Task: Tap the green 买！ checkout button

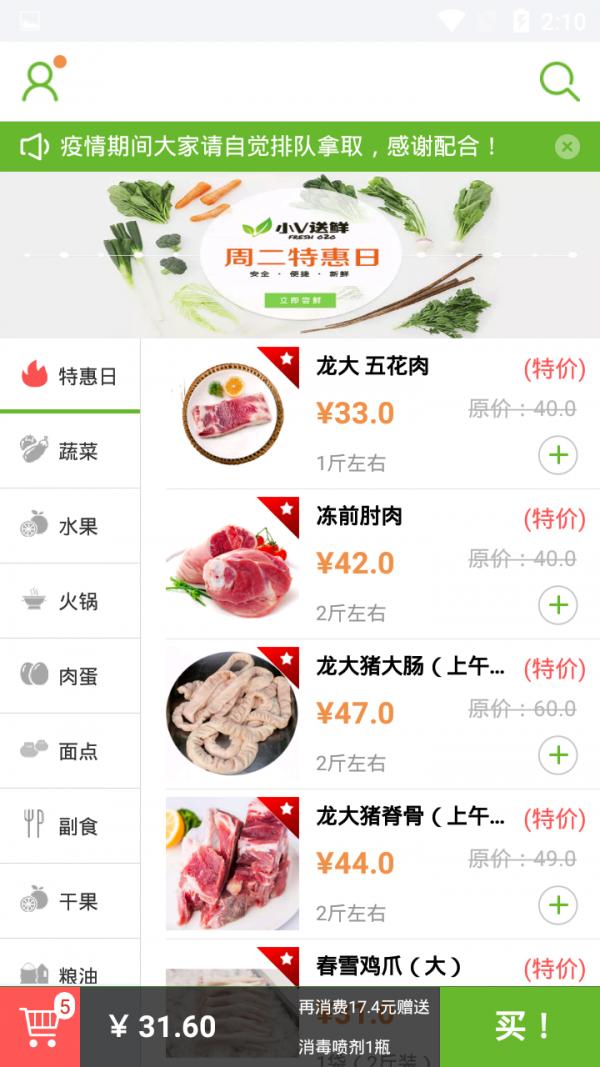Action: pos(521,1027)
